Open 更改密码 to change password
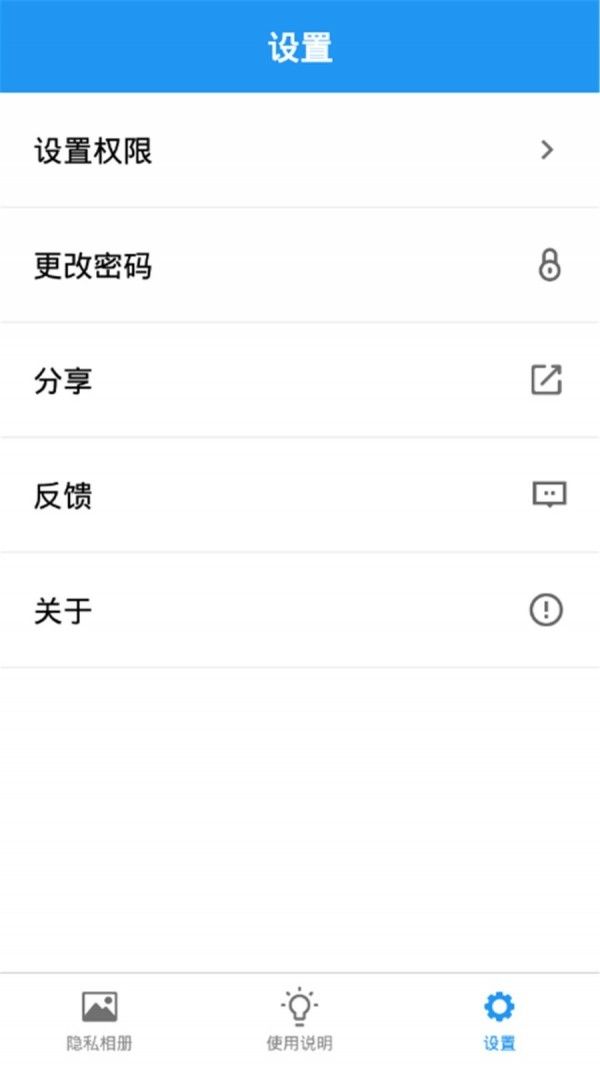The height and width of the screenshot is (1067, 600). 300,266
